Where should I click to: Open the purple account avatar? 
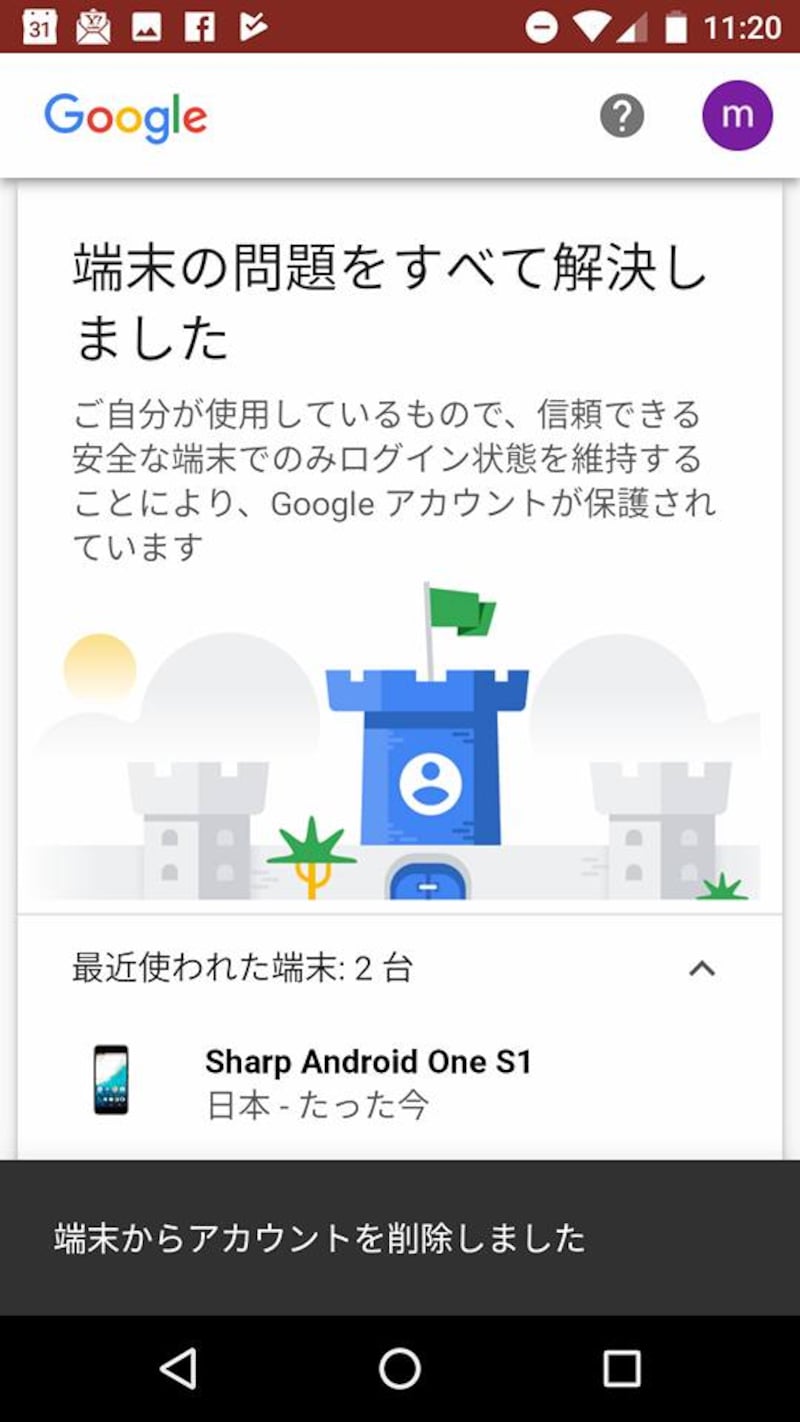click(738, 115)
